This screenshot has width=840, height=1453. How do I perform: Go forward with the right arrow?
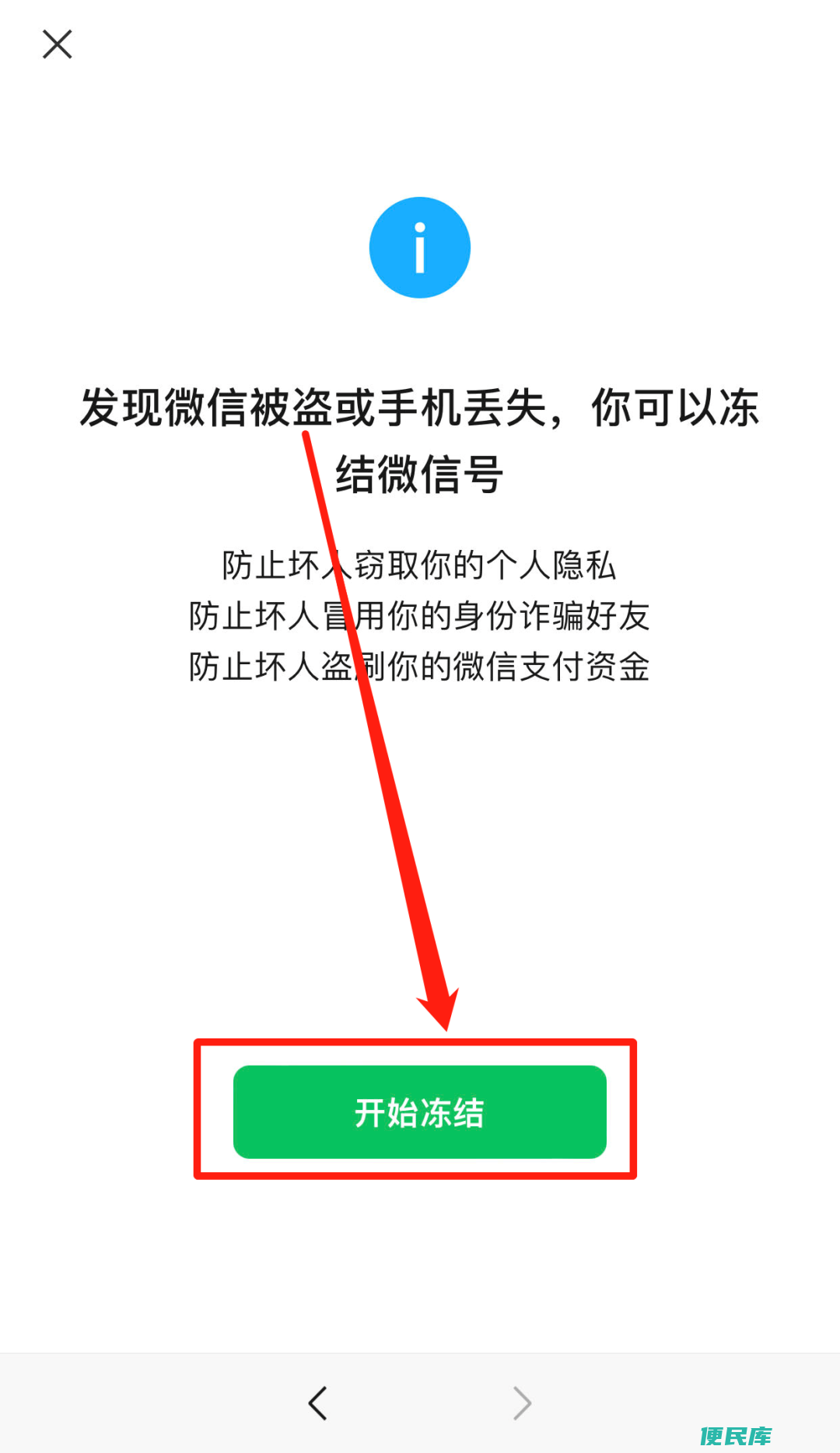[x=522, y=1403]
